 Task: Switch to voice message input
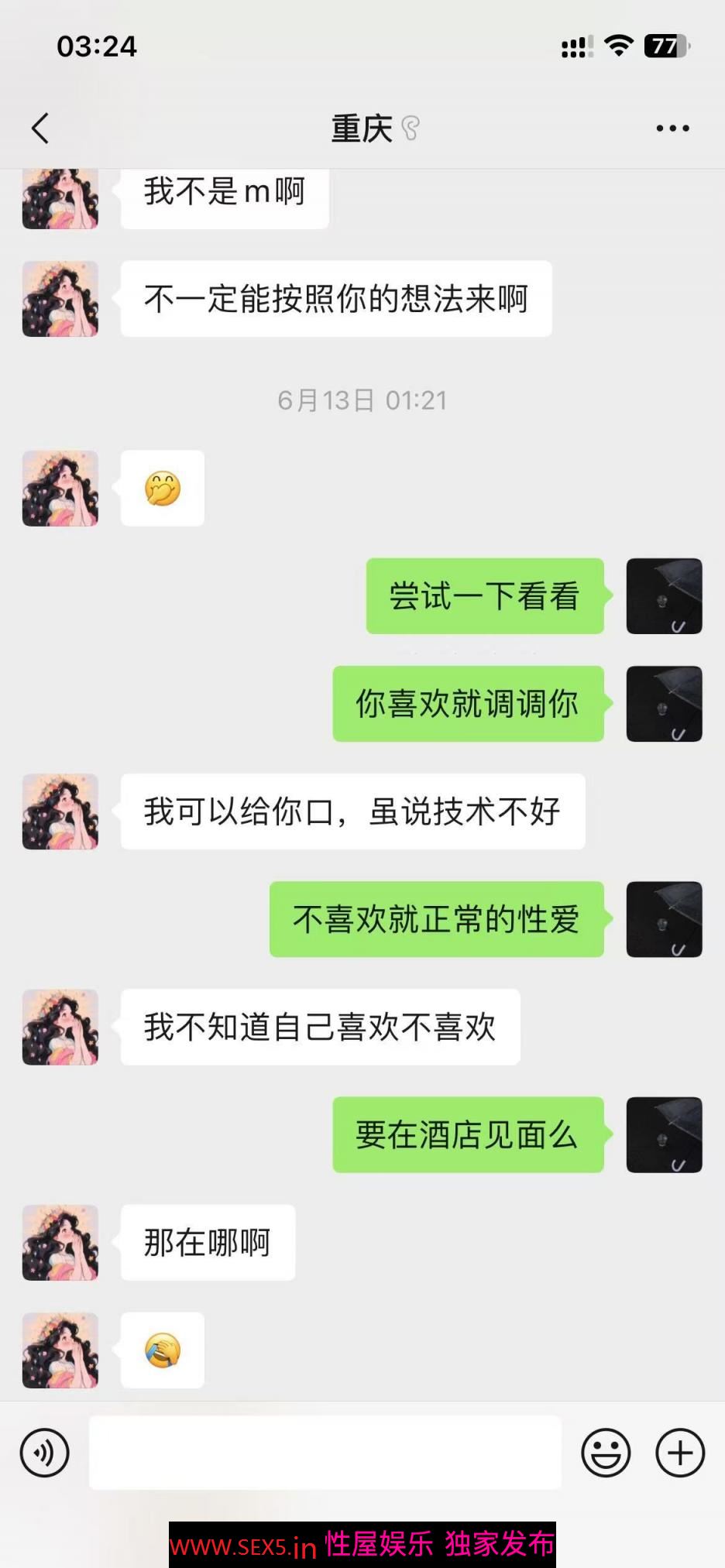point(45,1453)
